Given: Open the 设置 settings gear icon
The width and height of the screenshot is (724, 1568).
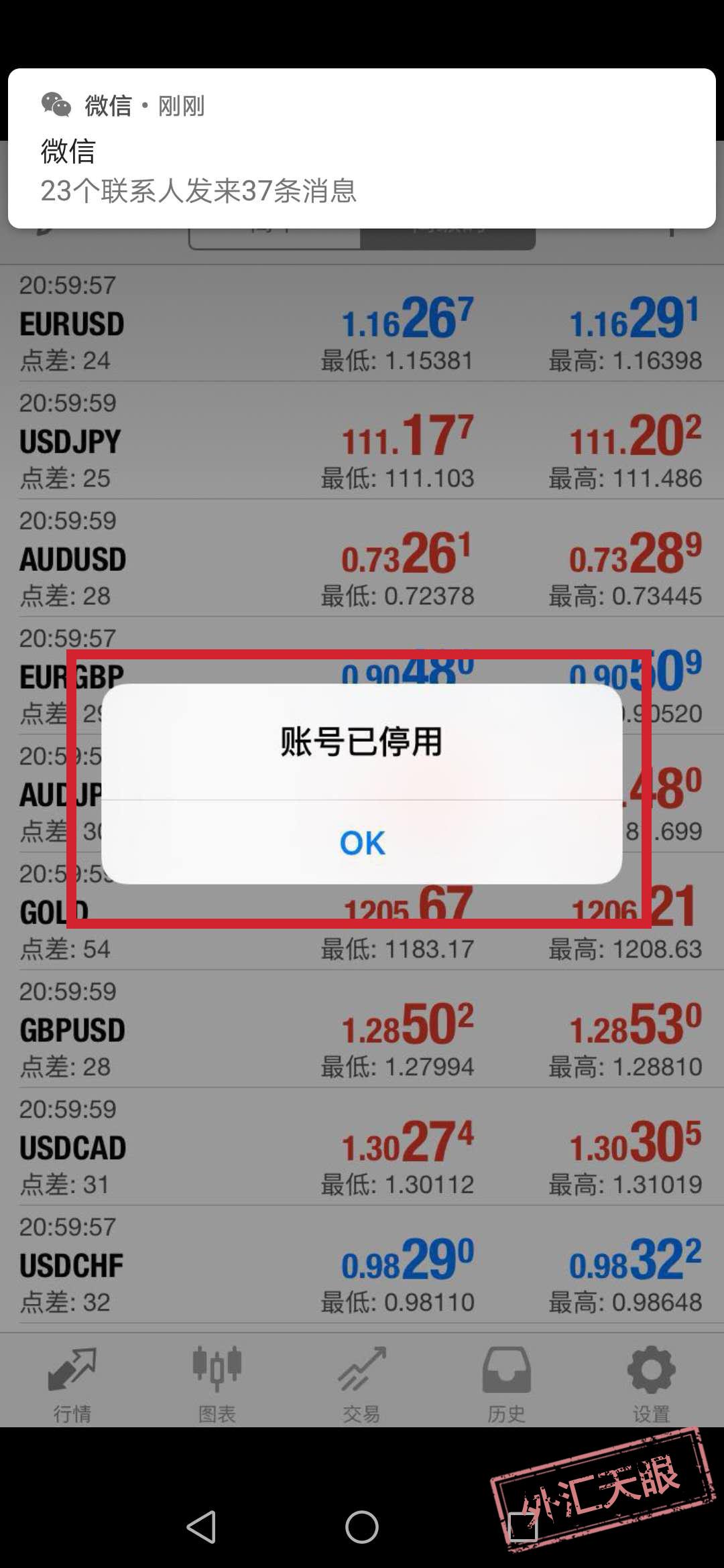Looking at the screenshot, I should tap(651, 1380).
